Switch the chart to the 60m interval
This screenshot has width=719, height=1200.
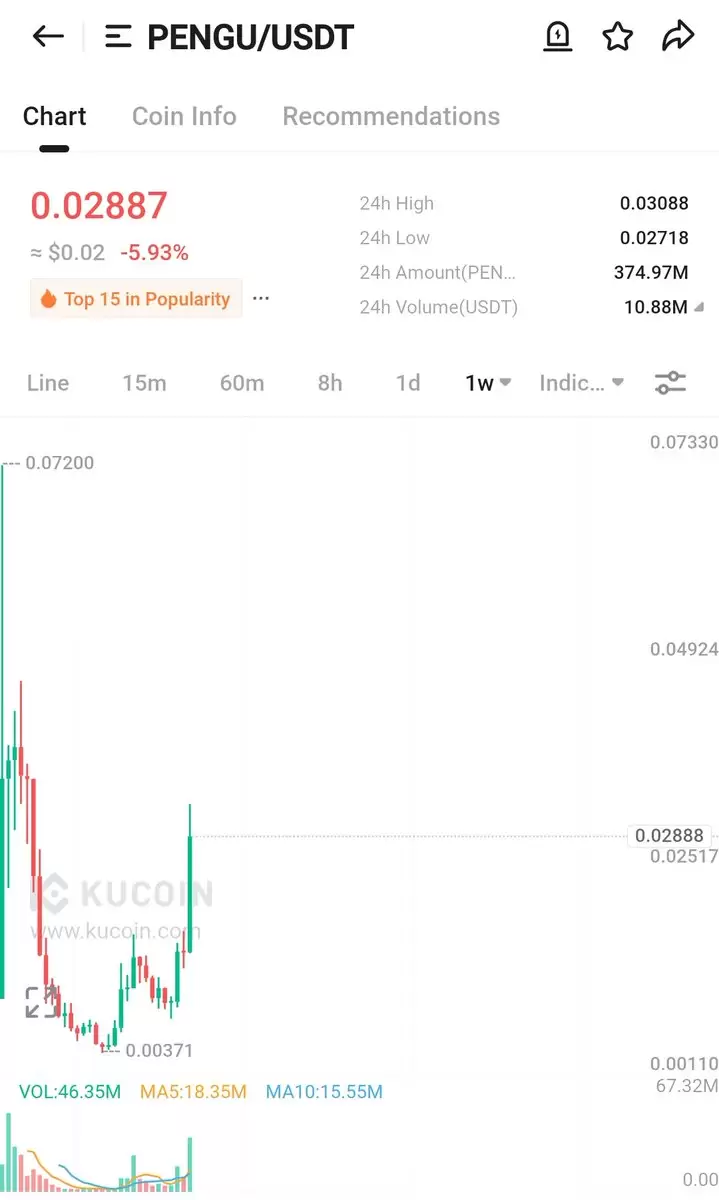click(x=242, y=383)
